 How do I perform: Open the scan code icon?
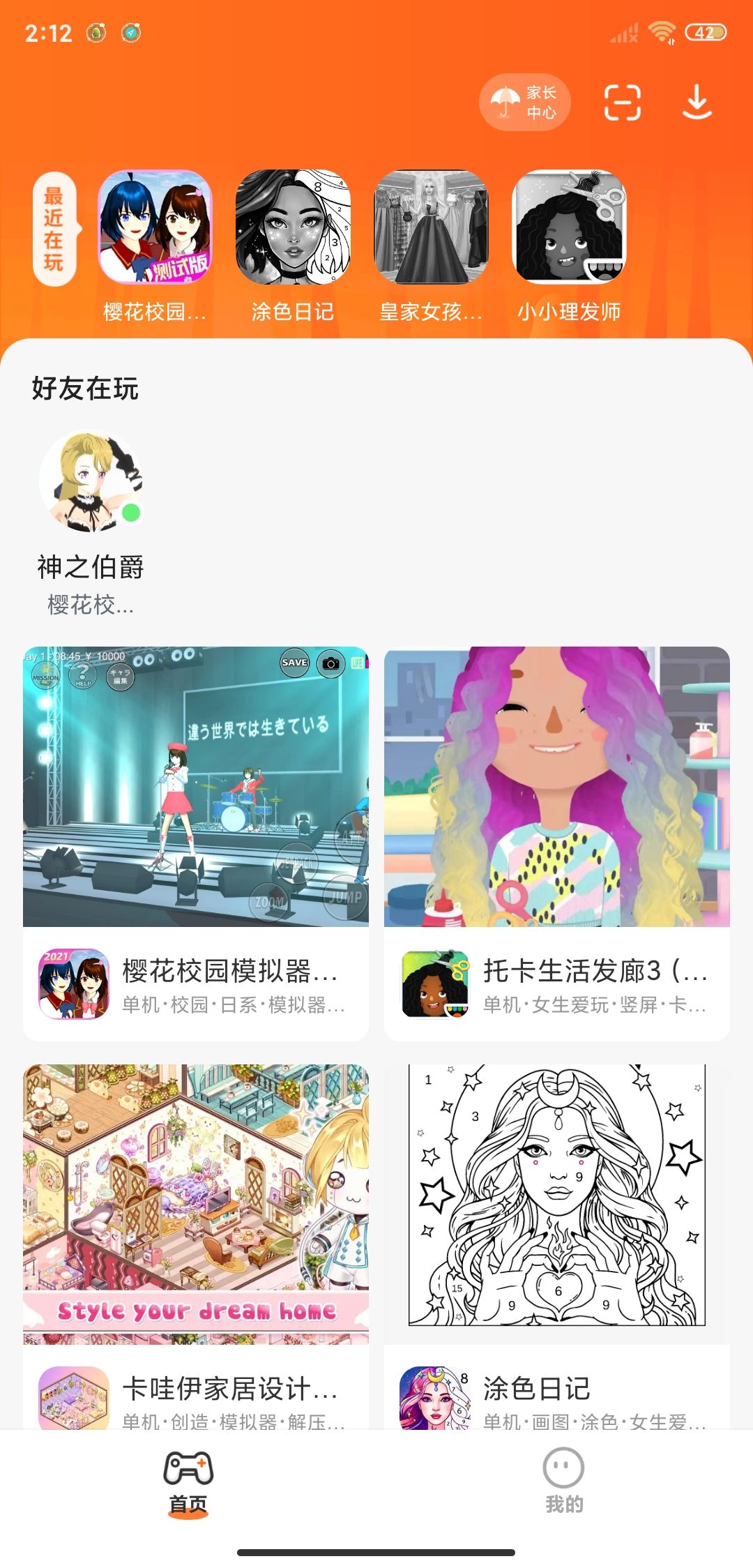point(622,103)
